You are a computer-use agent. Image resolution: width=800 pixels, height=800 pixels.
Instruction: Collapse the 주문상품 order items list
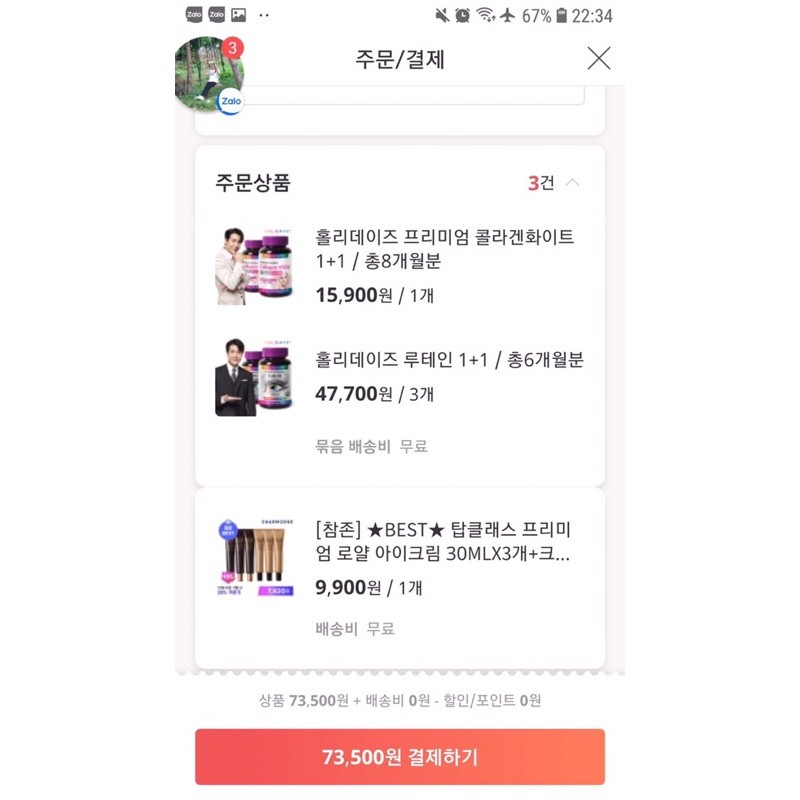click(x=572, y=183)
